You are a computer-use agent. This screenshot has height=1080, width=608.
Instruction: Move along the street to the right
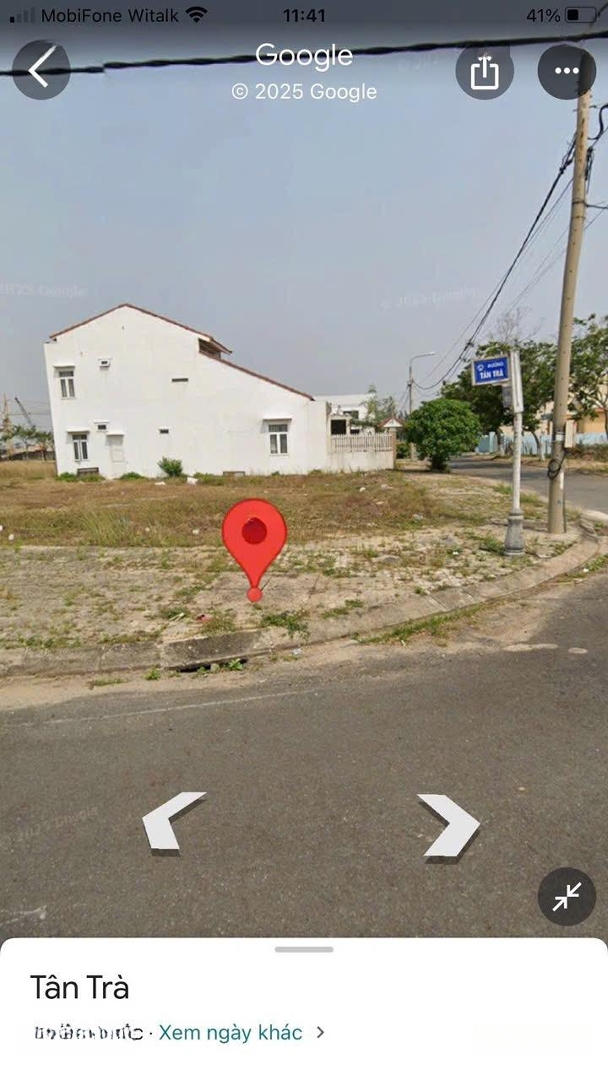(x=448, y=825)
